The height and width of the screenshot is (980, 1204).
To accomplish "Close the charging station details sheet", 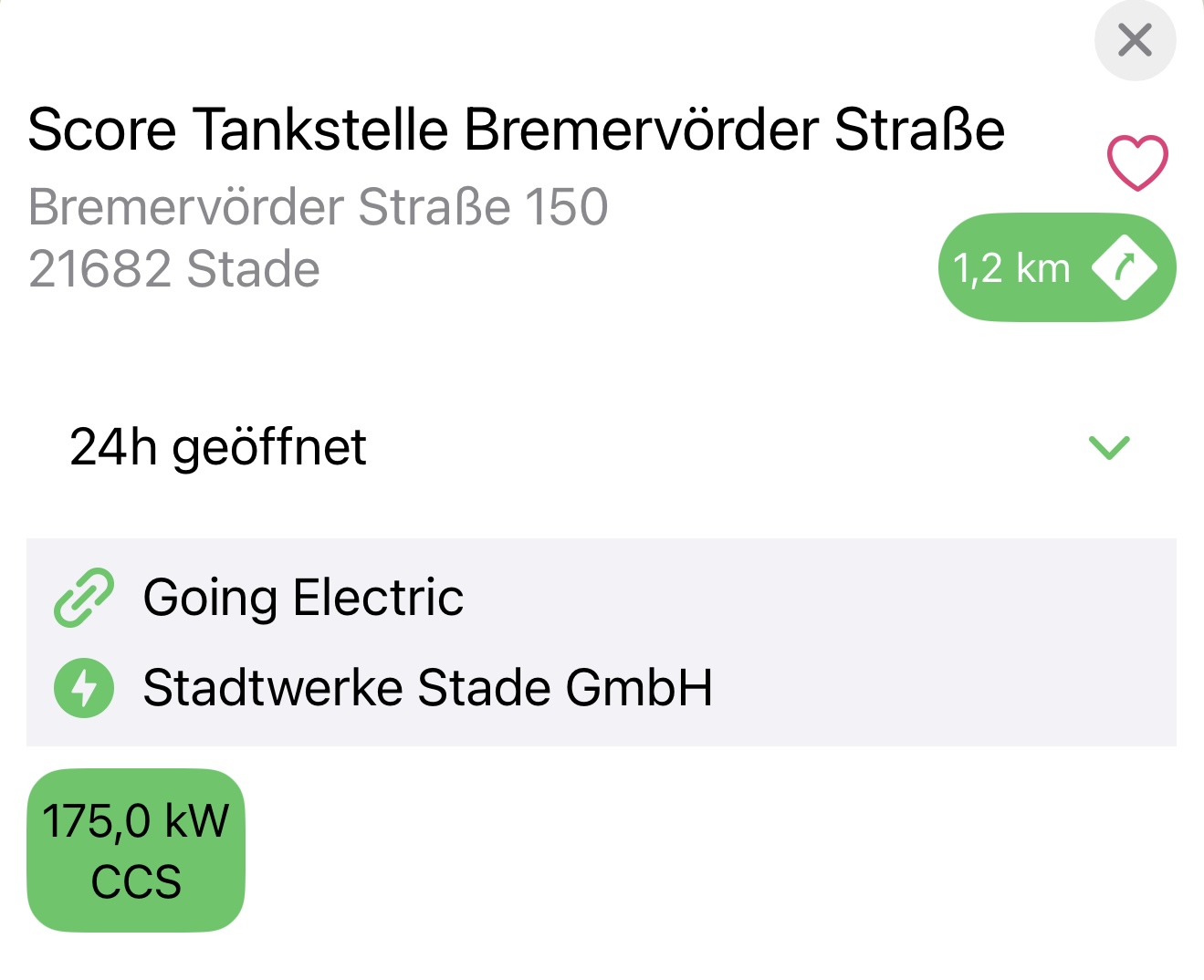I will (1135, 41).
